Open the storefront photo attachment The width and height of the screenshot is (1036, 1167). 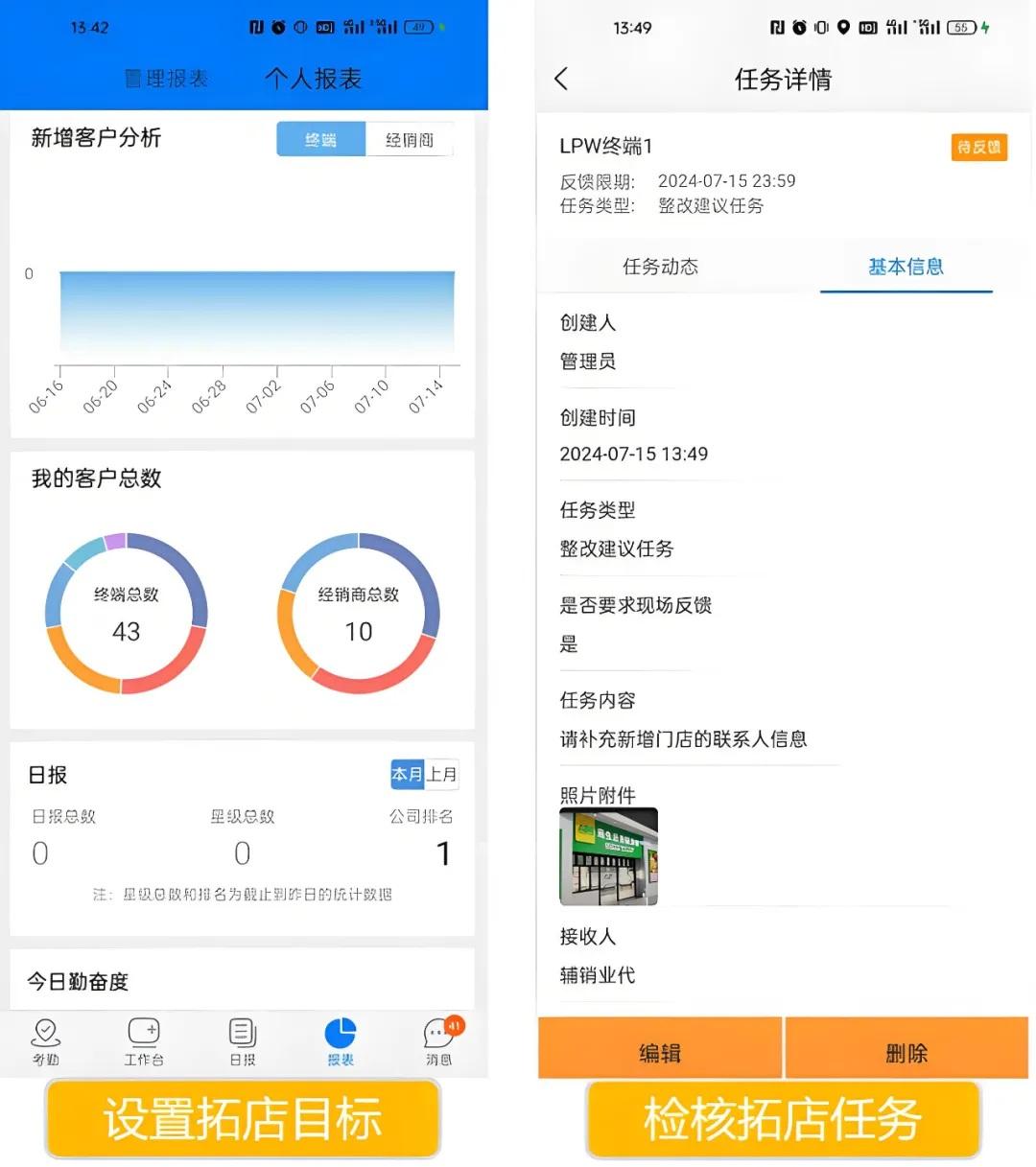(x=608, y=855)
